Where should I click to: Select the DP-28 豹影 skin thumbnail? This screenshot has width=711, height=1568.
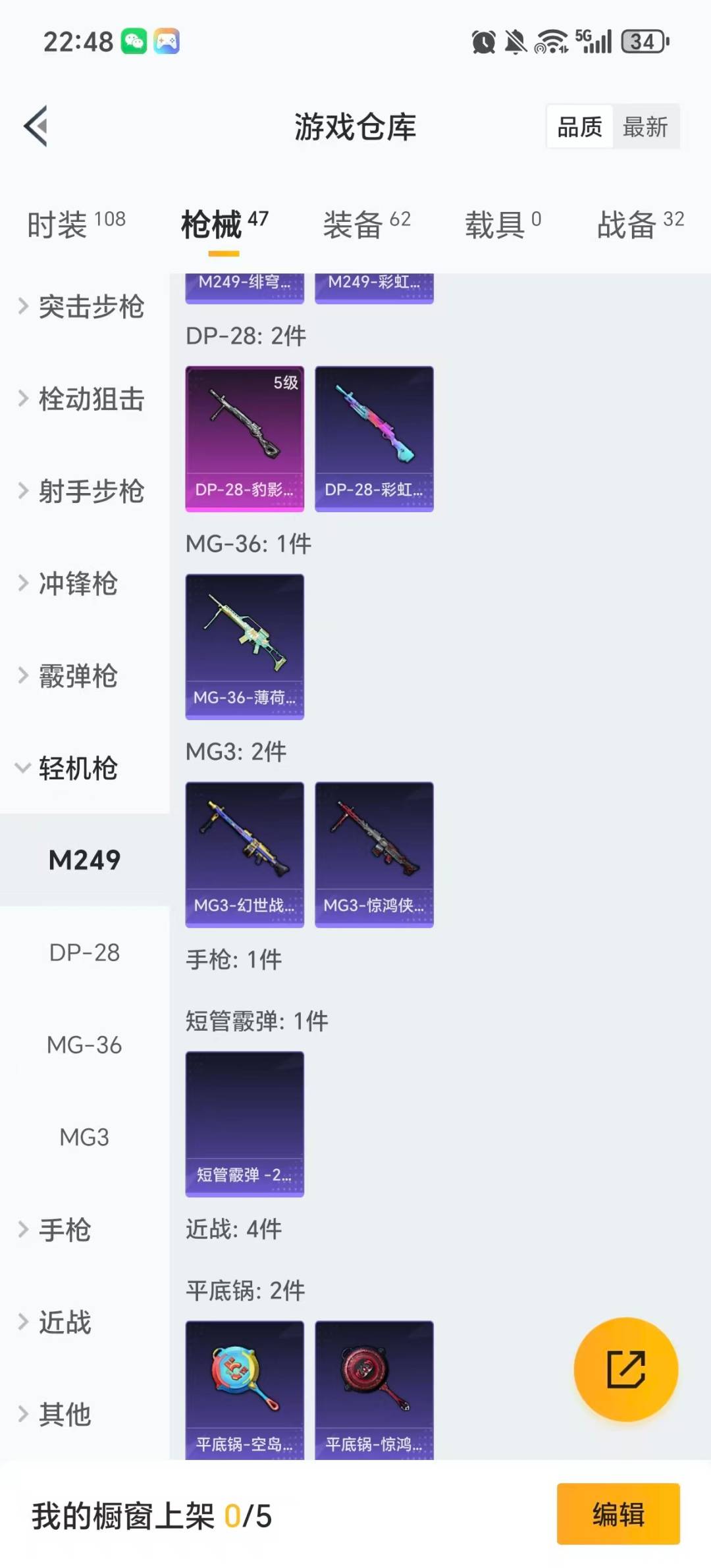click(244, 438)
